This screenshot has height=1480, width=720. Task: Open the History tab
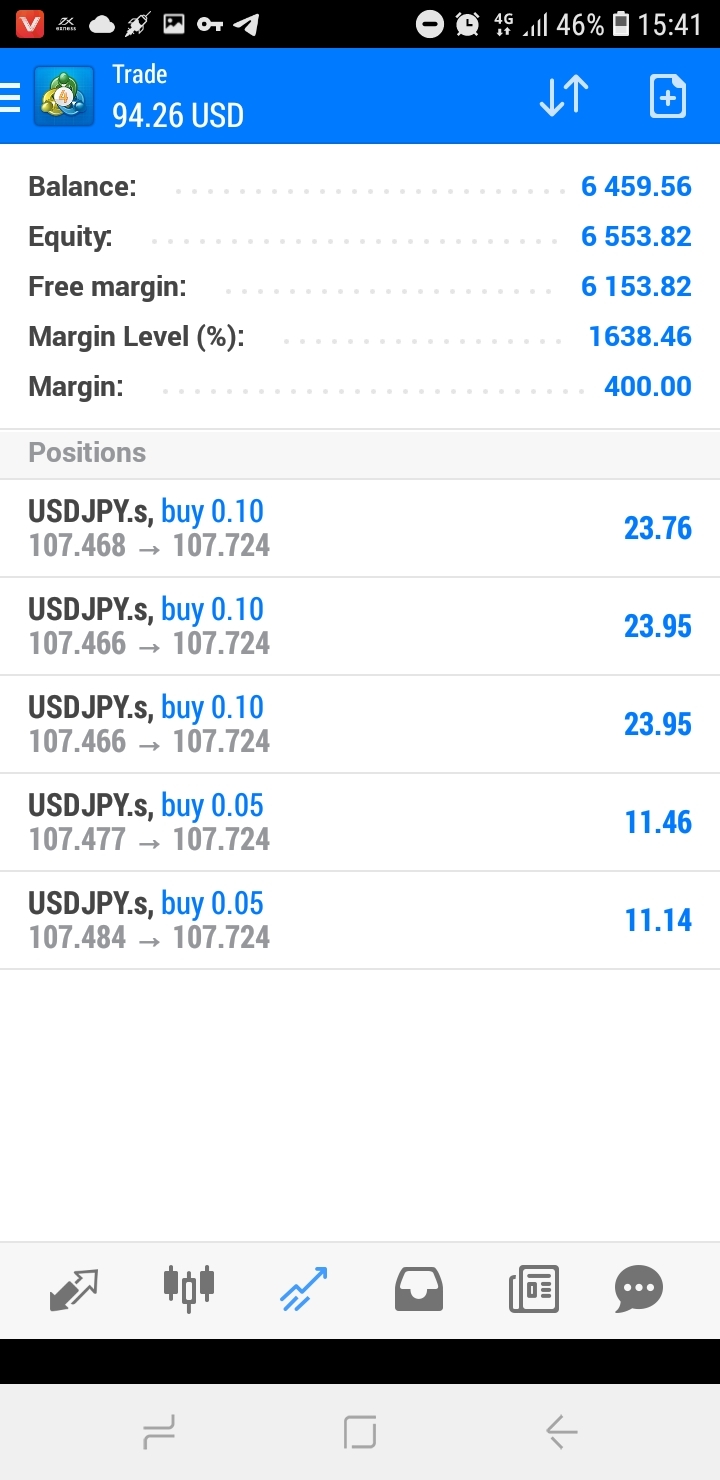click(x=419, y=1289)
